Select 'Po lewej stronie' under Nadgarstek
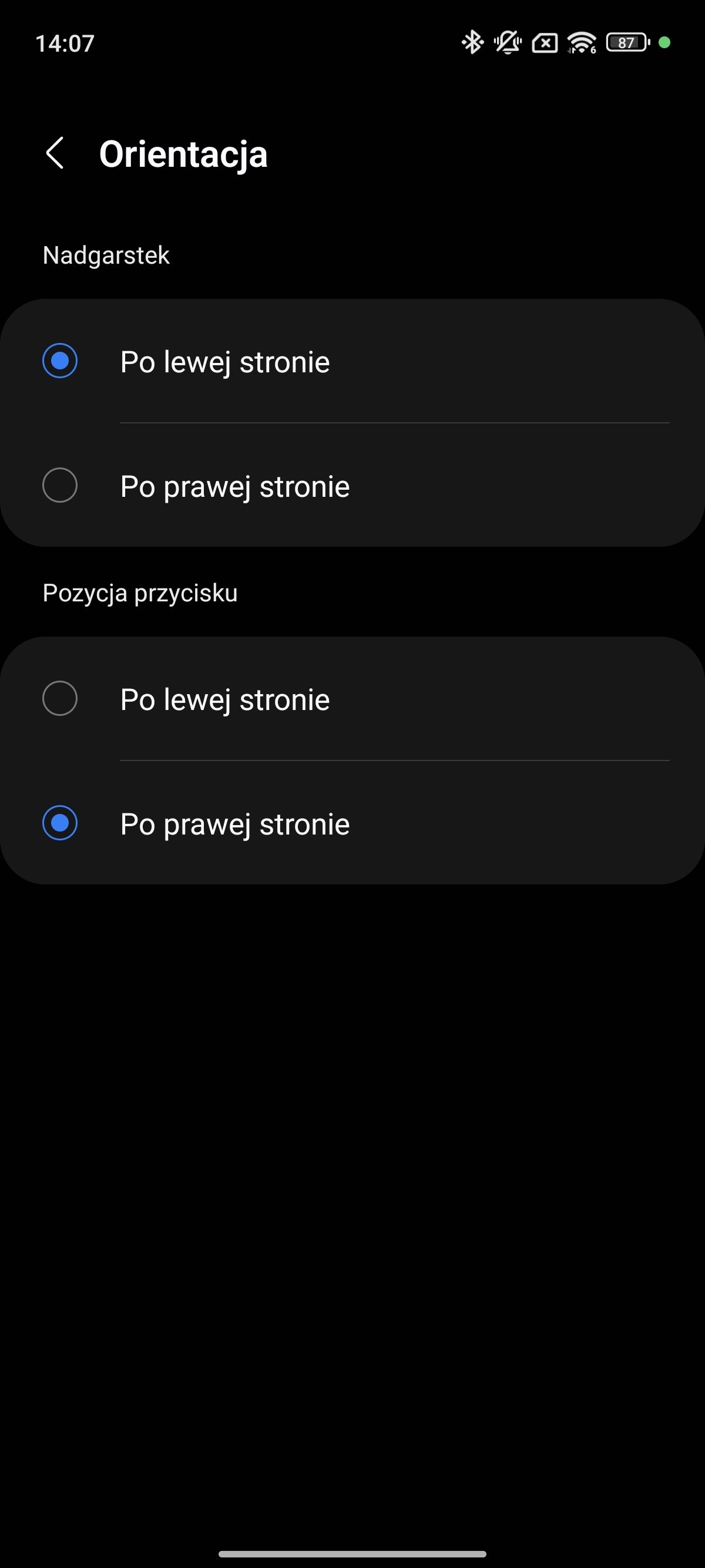Image resolution: width=705 pixels, height=1568 pixels. 352,361
